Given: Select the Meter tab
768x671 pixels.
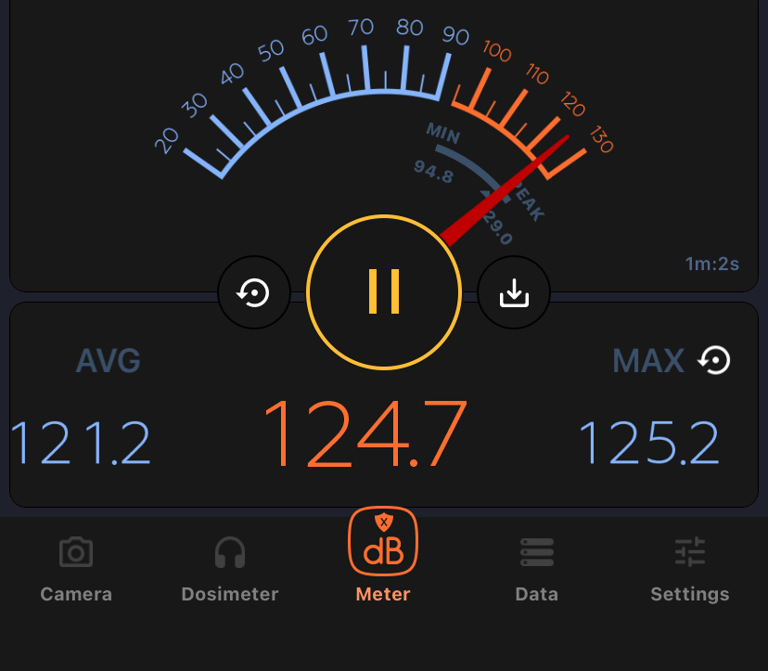Looking at the screenshot, I should (383, 558).
